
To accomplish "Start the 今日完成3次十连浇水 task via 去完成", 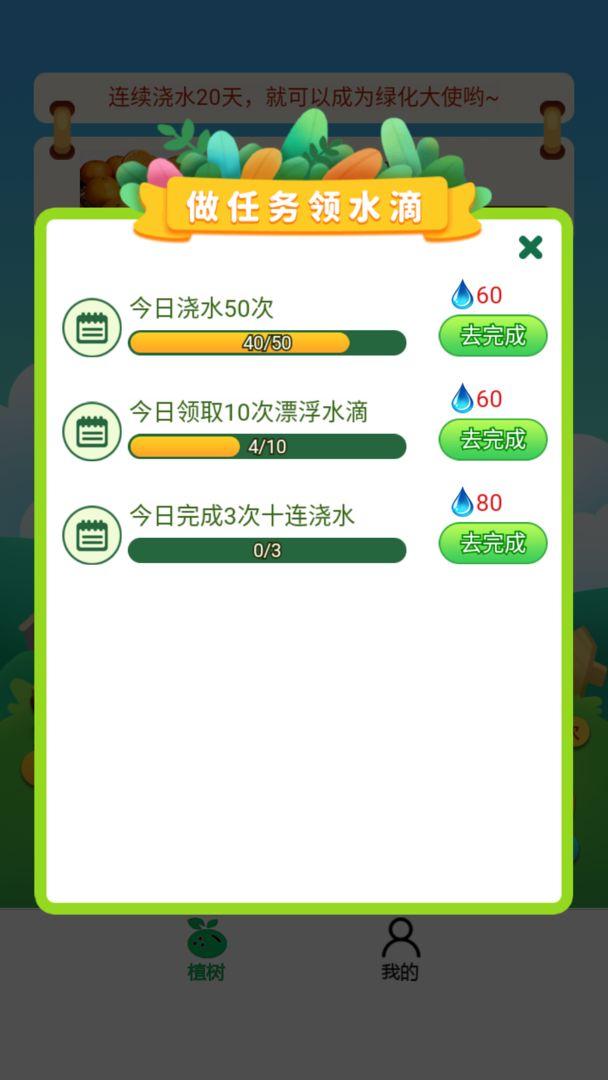I will [x=493, y=543].
